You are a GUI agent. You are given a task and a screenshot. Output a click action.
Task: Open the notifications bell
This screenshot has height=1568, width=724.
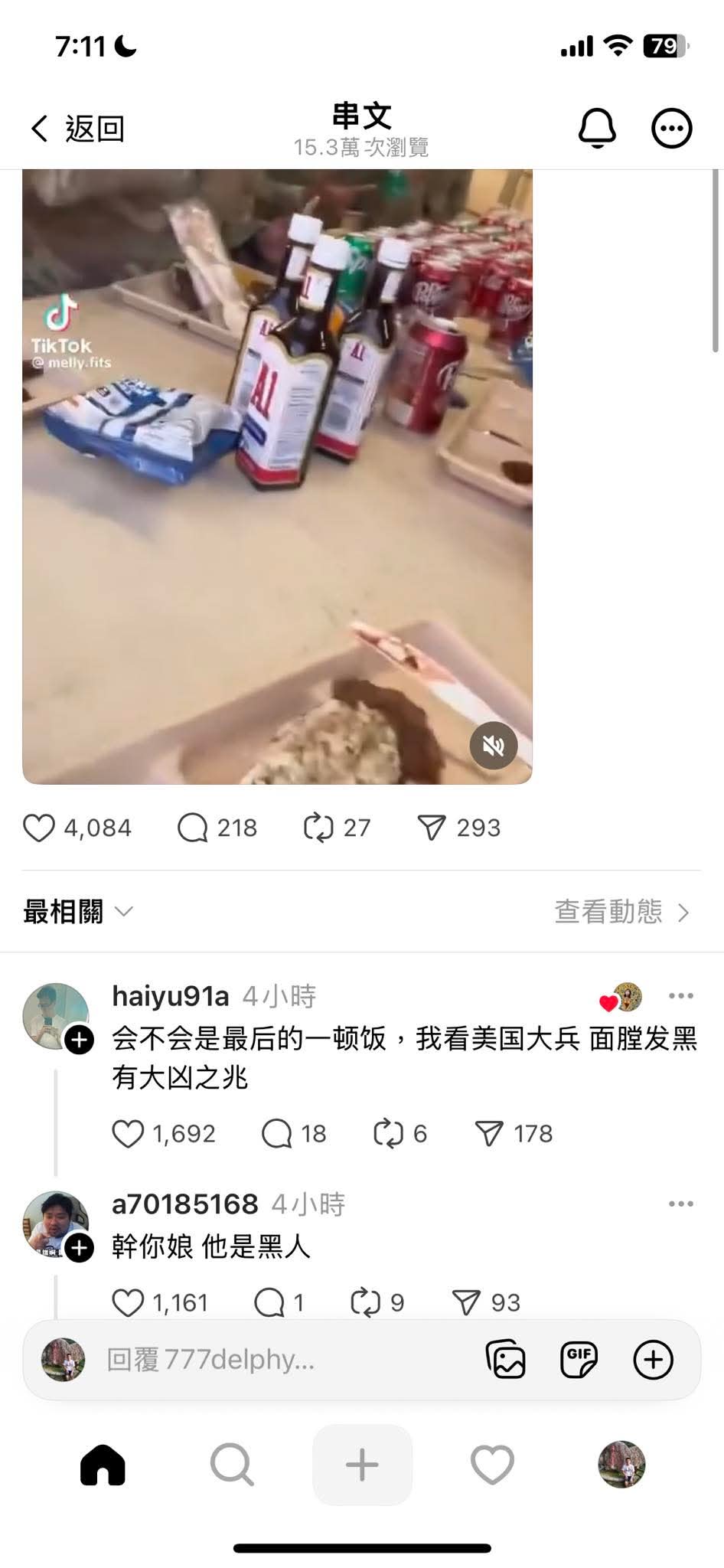(x=596, y=128)
